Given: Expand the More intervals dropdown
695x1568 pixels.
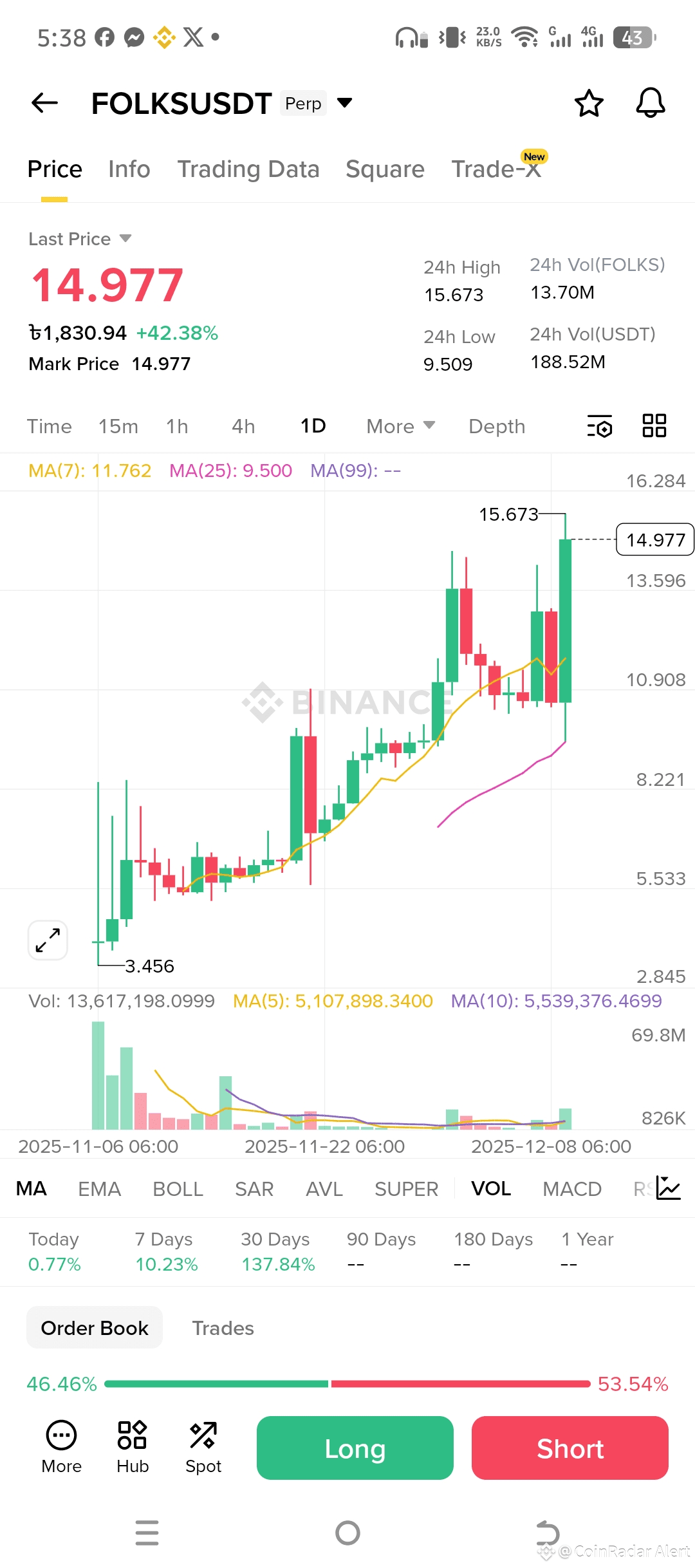Looking at the screenshot, I should click(x=400, y=426).
